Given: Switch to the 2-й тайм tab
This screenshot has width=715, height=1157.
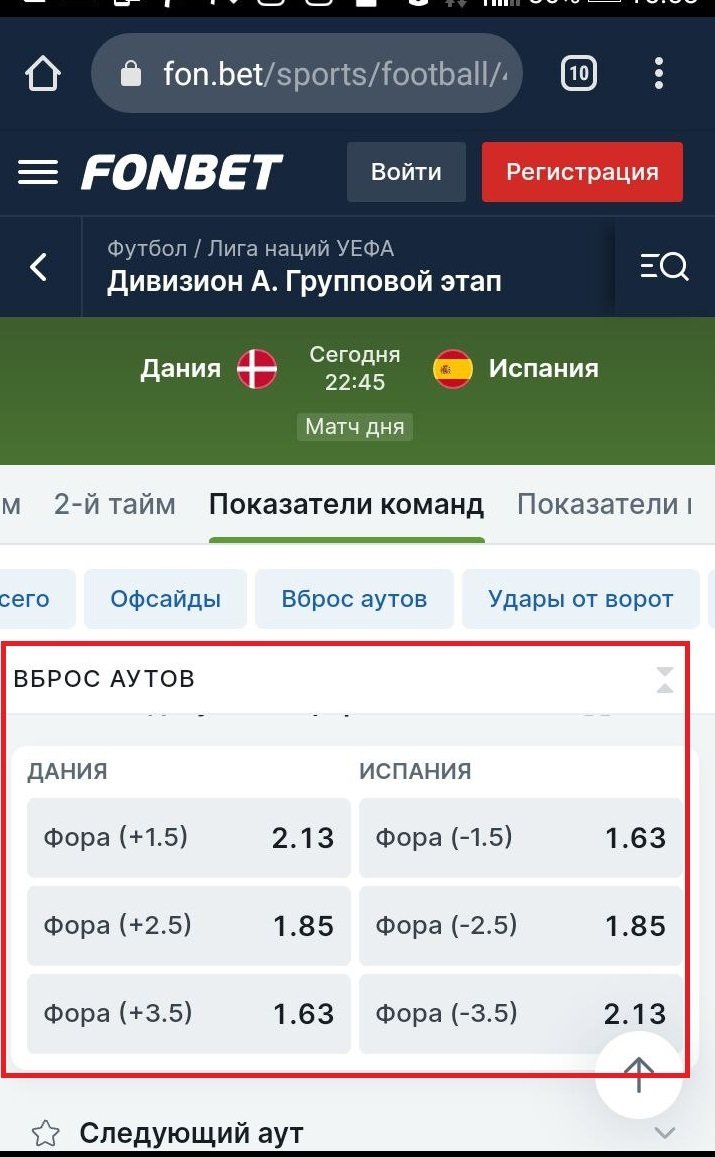Looking at the screenshot, I should coord(114,505).
